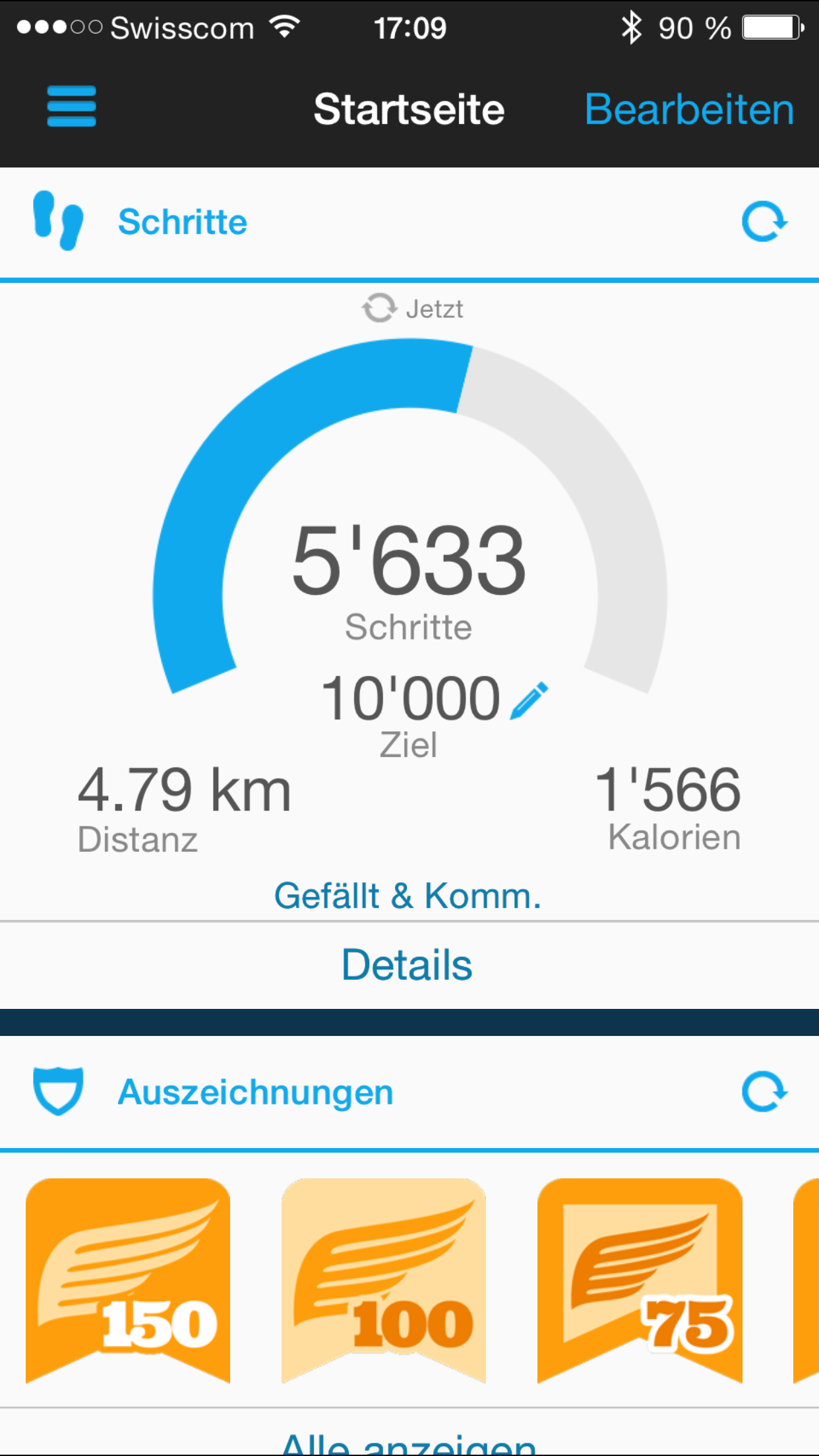Show all badges via Alle anzeigen
Image resolution: width=819 pixels, height=1456 pixels.
coord(409,1444)
